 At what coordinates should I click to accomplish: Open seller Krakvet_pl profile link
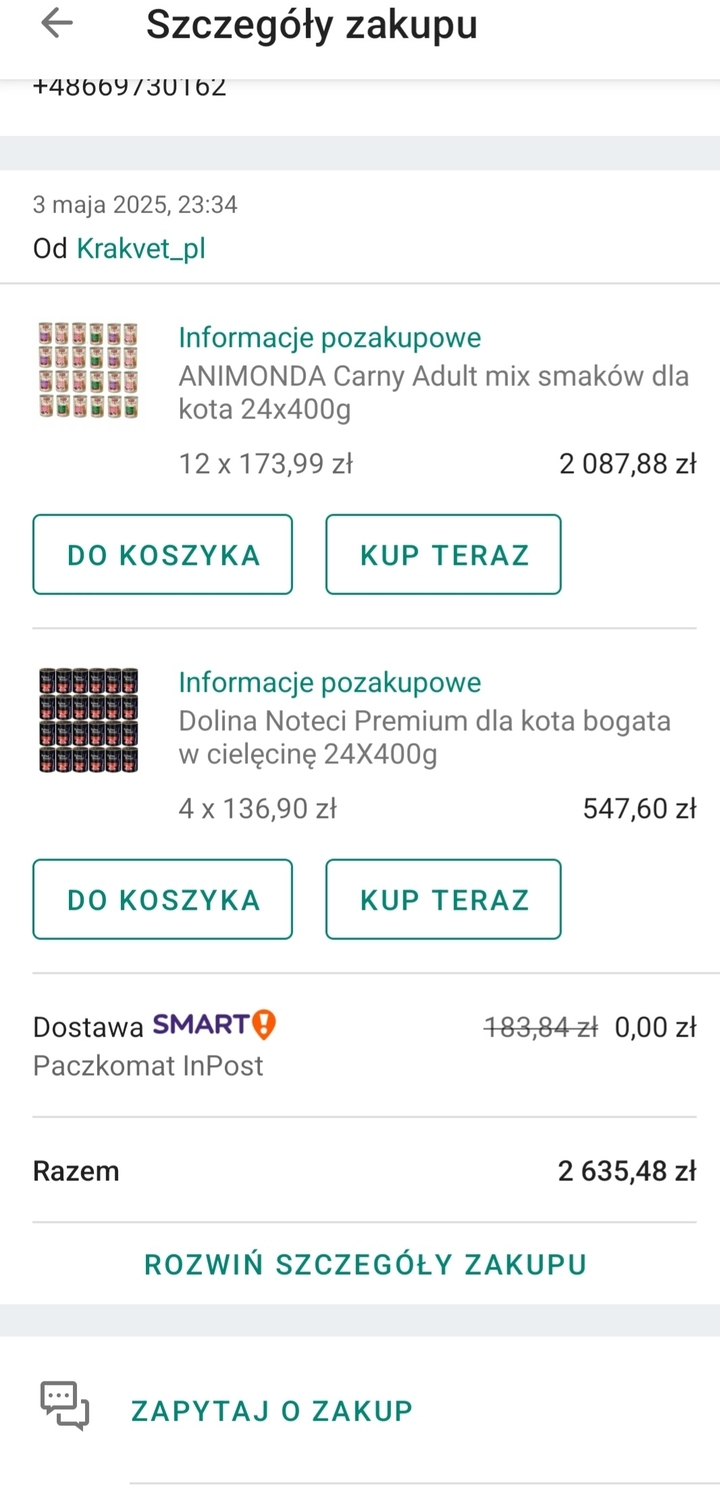click(x=141, y=248)
